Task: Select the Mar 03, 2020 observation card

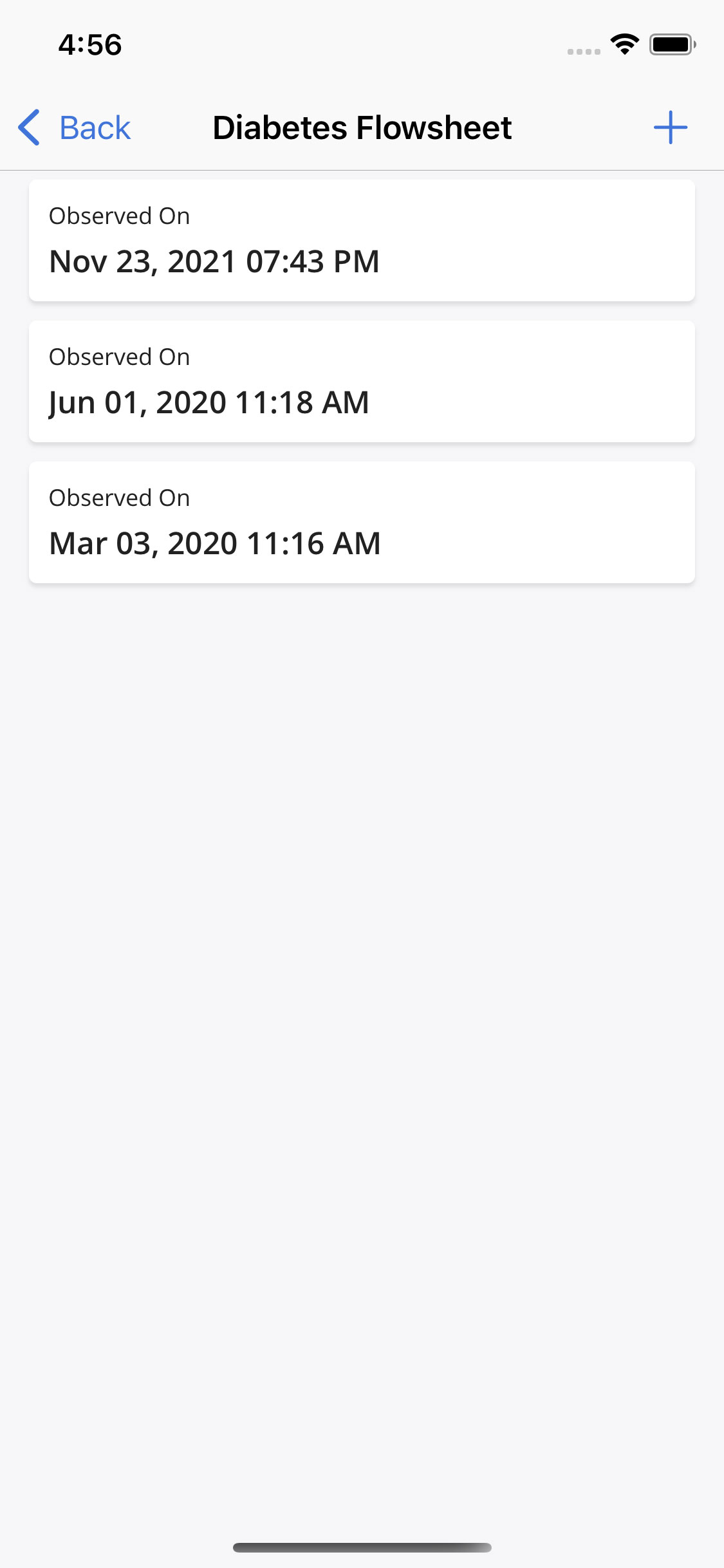Action: click(362, 523)
